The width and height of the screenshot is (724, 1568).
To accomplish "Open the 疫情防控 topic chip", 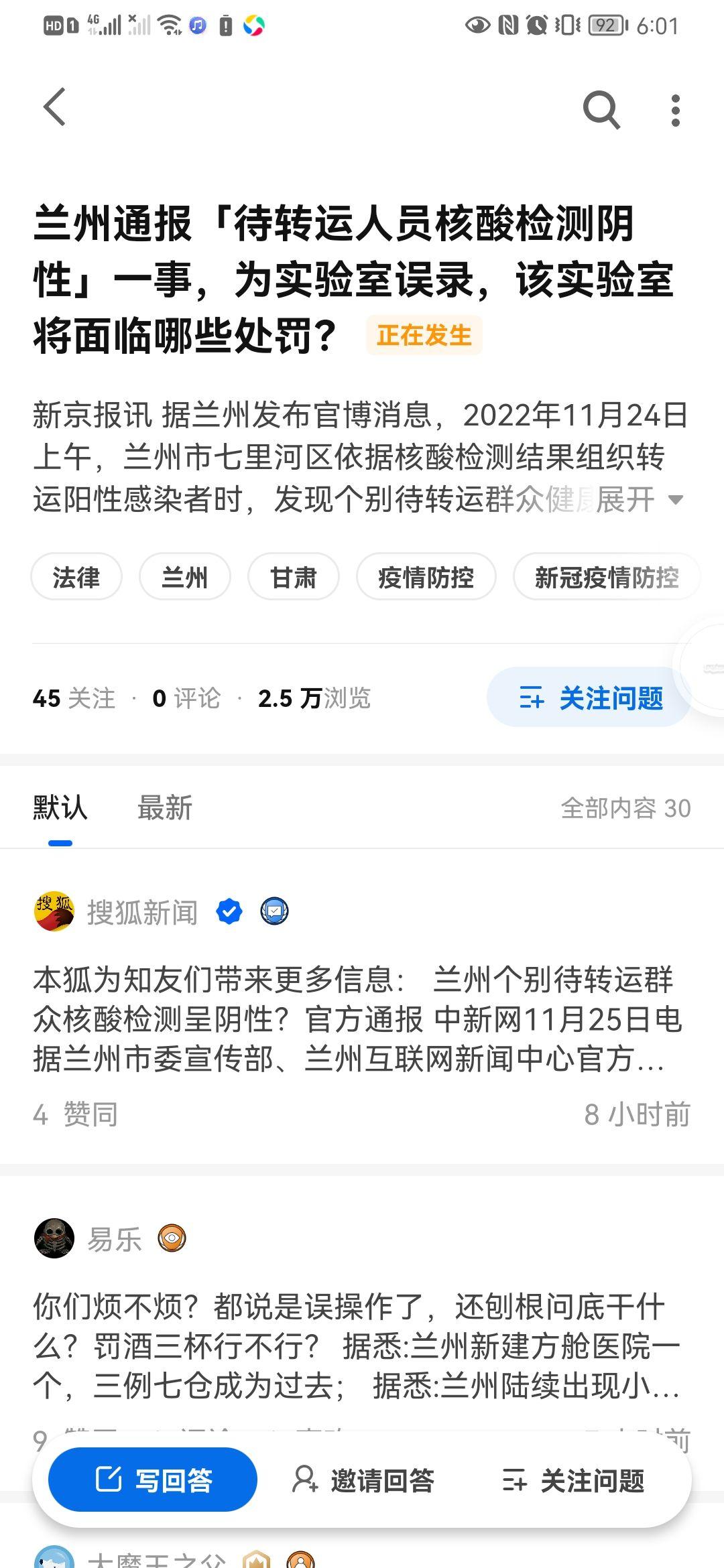I will pyautogui.click(x=426, y=577).
